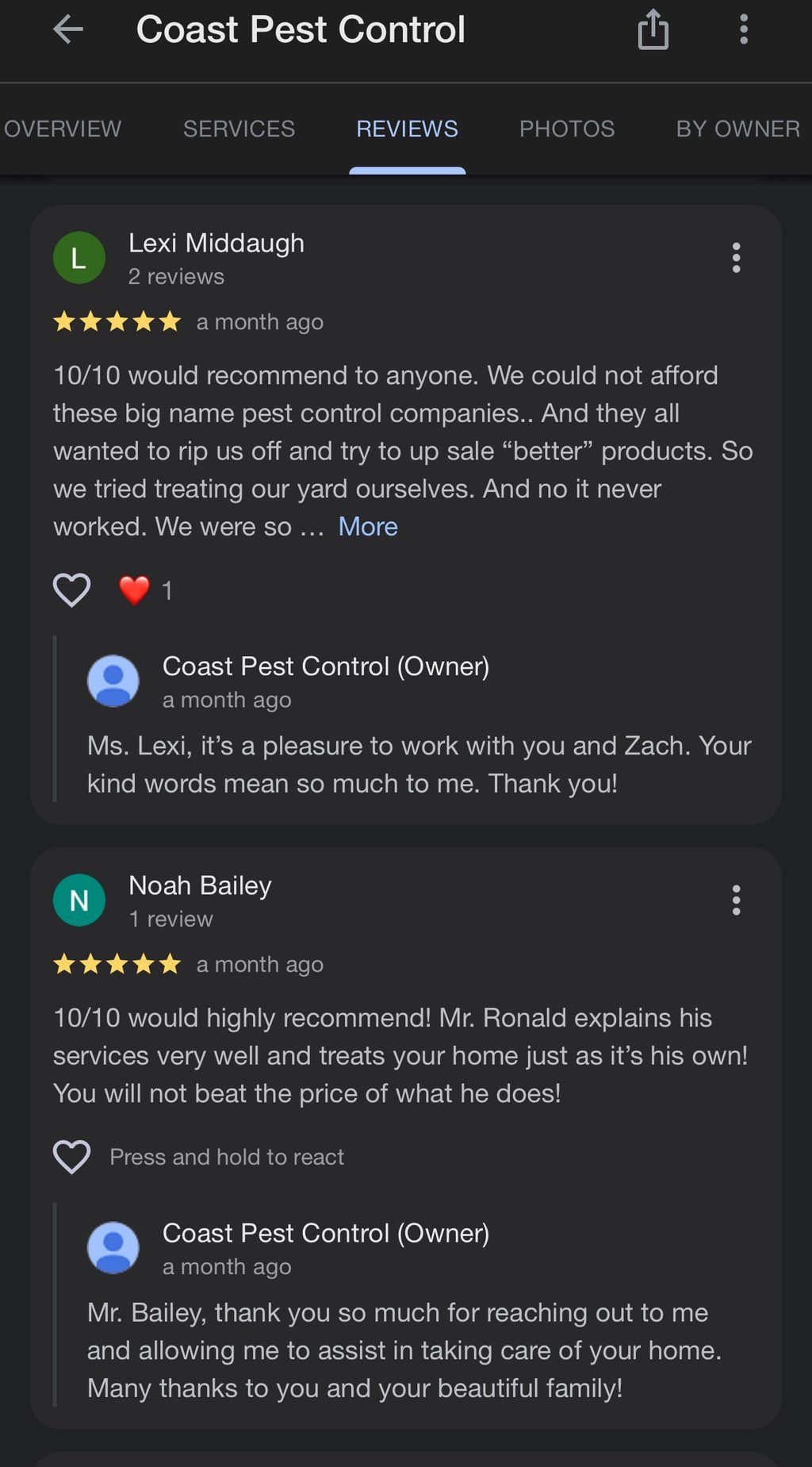Expand Lexi Middaugh's review with More
Screen dimensions: 812x1467
[x=368, y=527]
